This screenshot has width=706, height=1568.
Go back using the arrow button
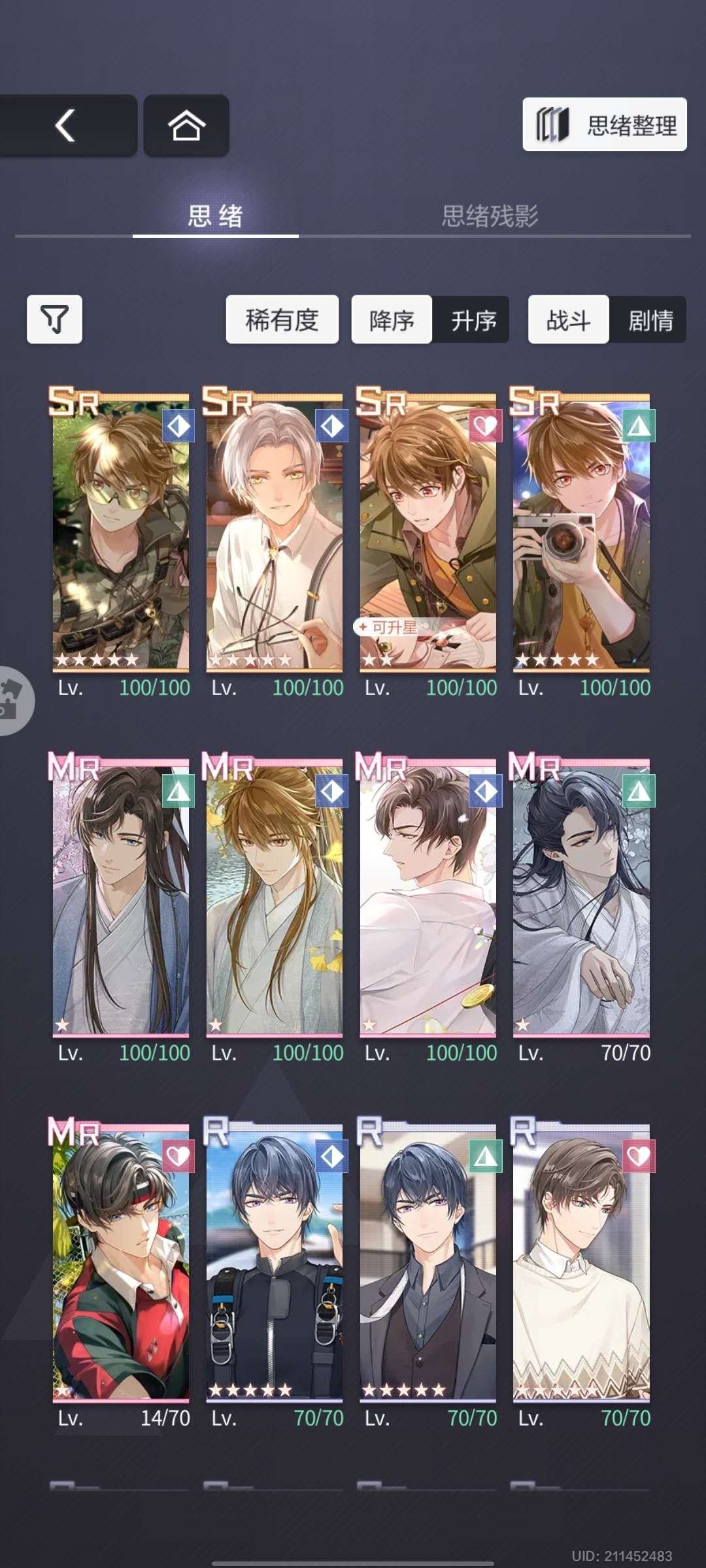pyautogui.click(x=65, y=125)
